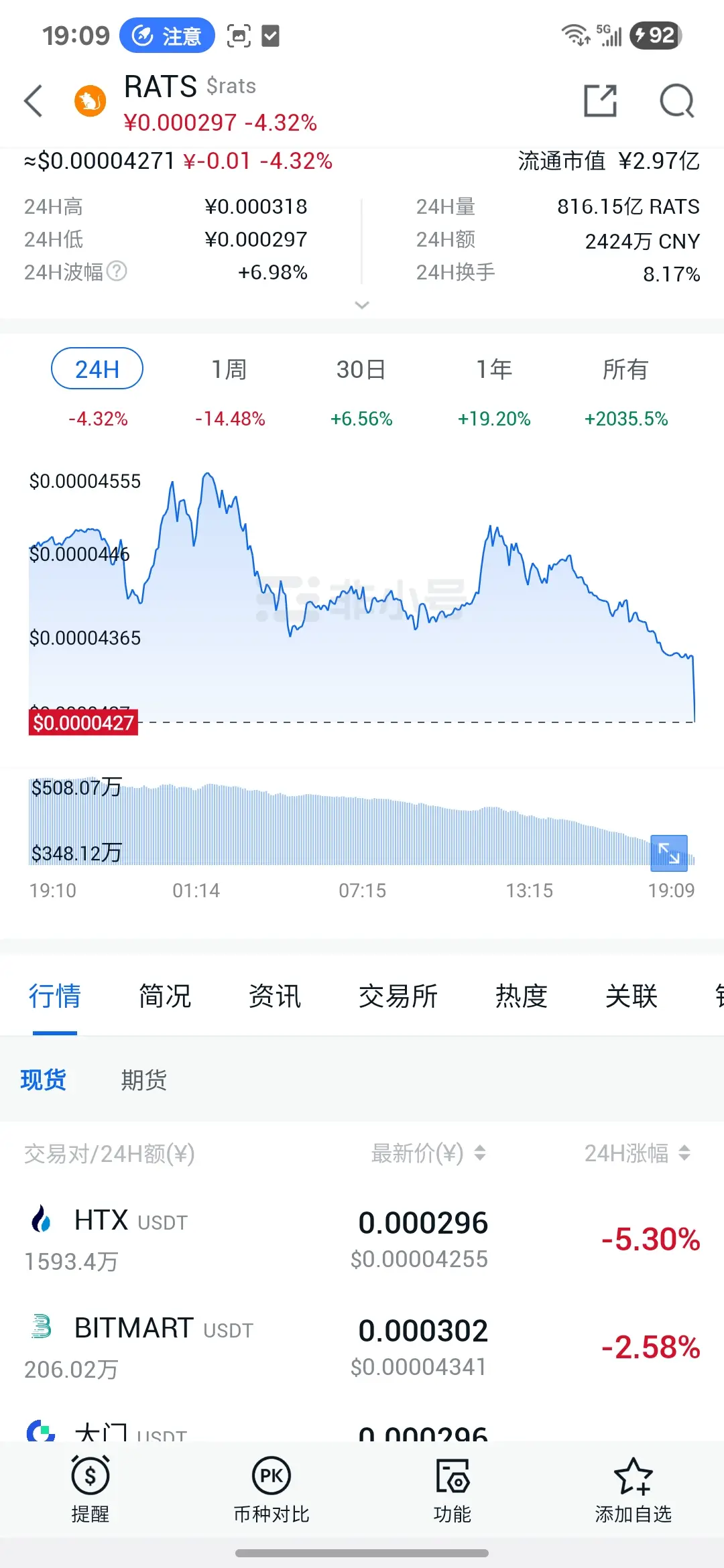
Task: Open the search magnifier icon
Action: 676,101
